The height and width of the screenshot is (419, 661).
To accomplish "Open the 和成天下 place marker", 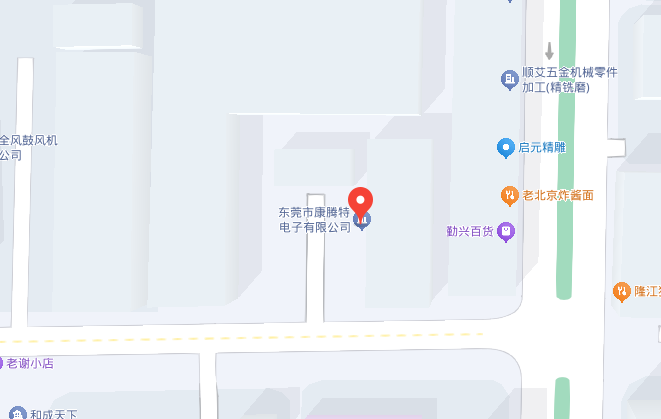I will coord(20,413).
